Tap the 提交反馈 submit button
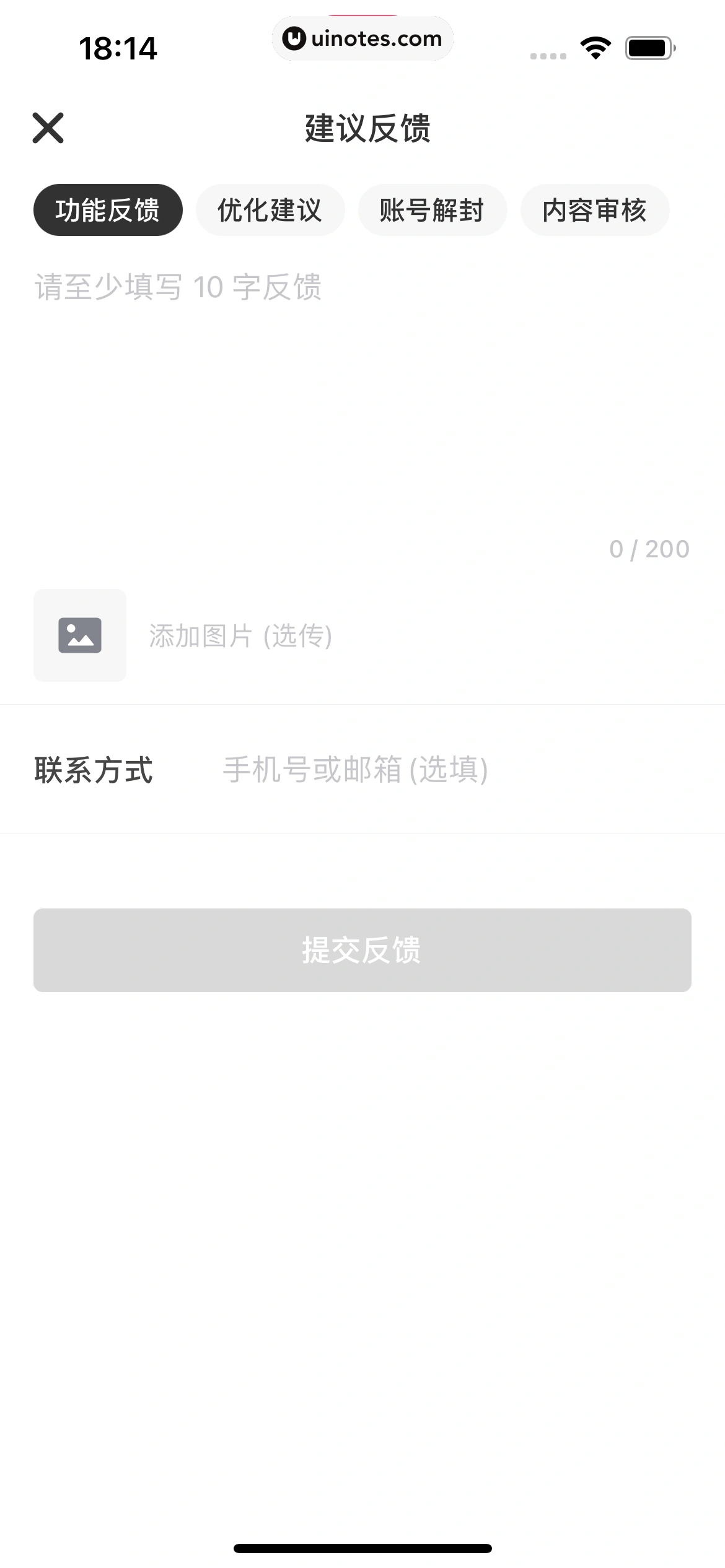Viewport: 725px width, 1568px height. click(362, 950)
